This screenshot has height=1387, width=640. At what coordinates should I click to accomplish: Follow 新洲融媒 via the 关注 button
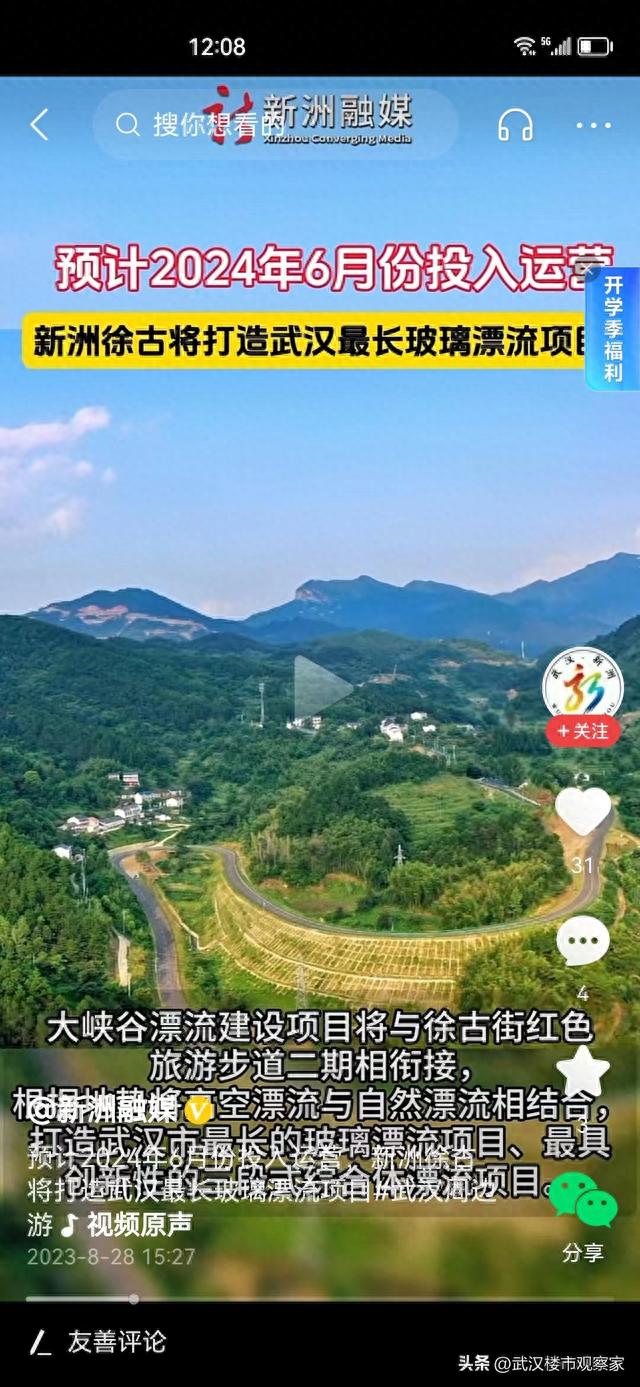click(582, 731)
